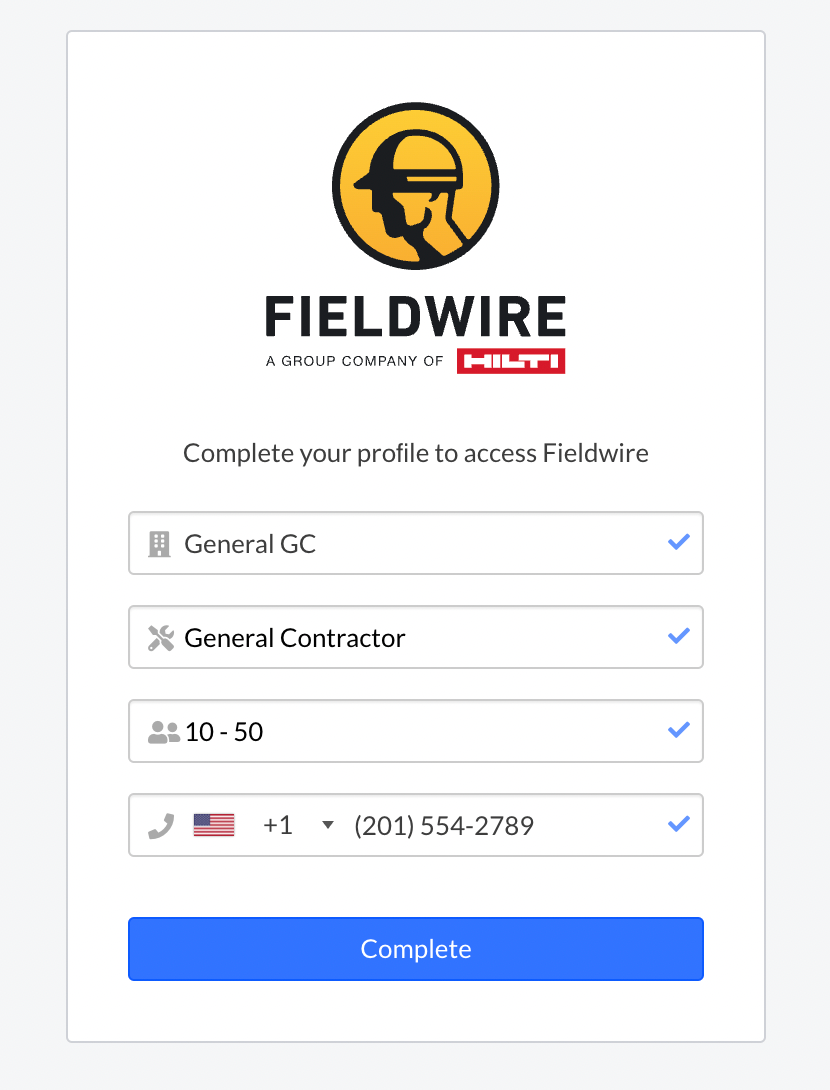Click the Fieldwire worker logo

coord(415,186)
